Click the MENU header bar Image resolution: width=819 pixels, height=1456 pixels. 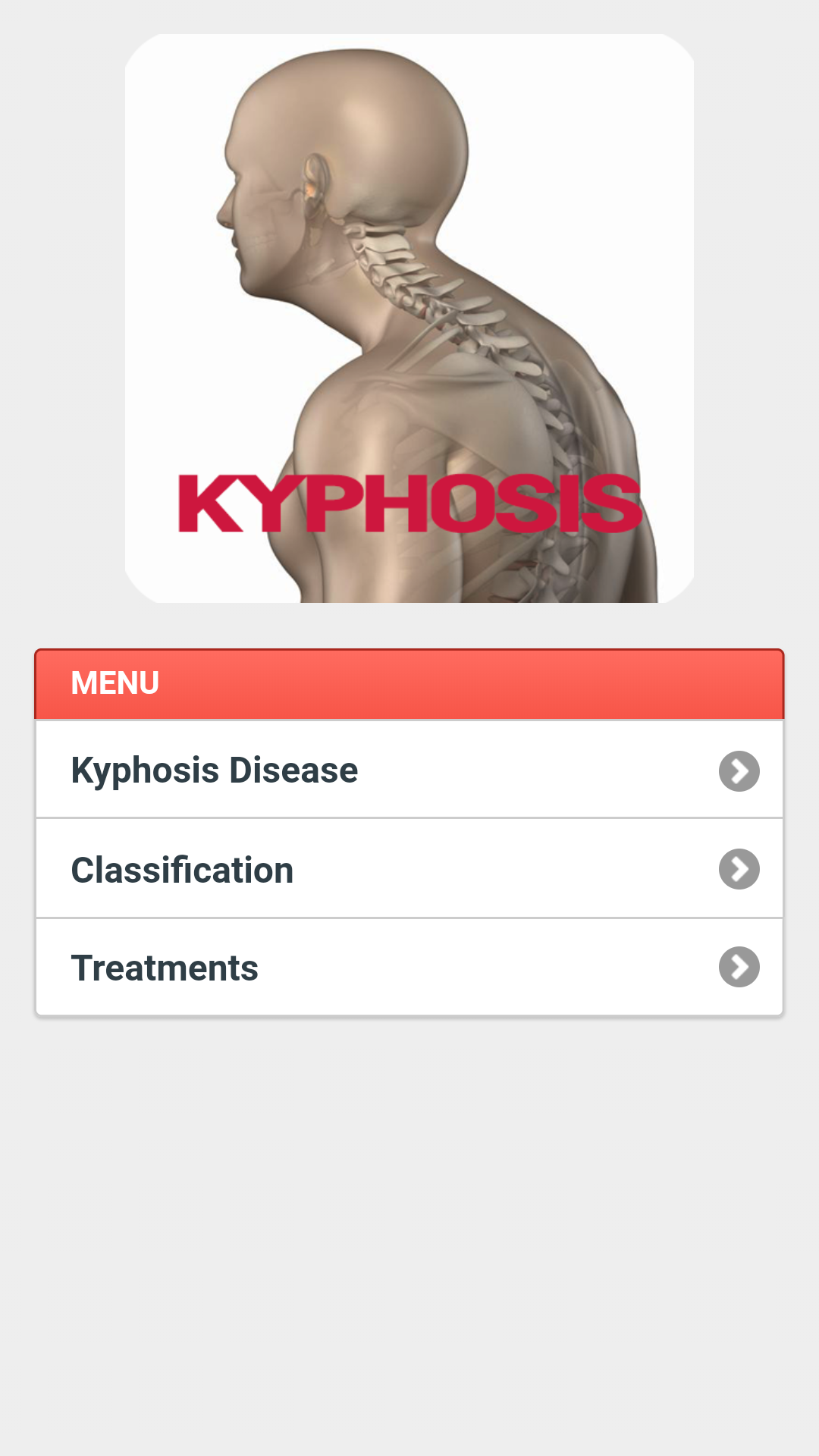click(409, 682)
